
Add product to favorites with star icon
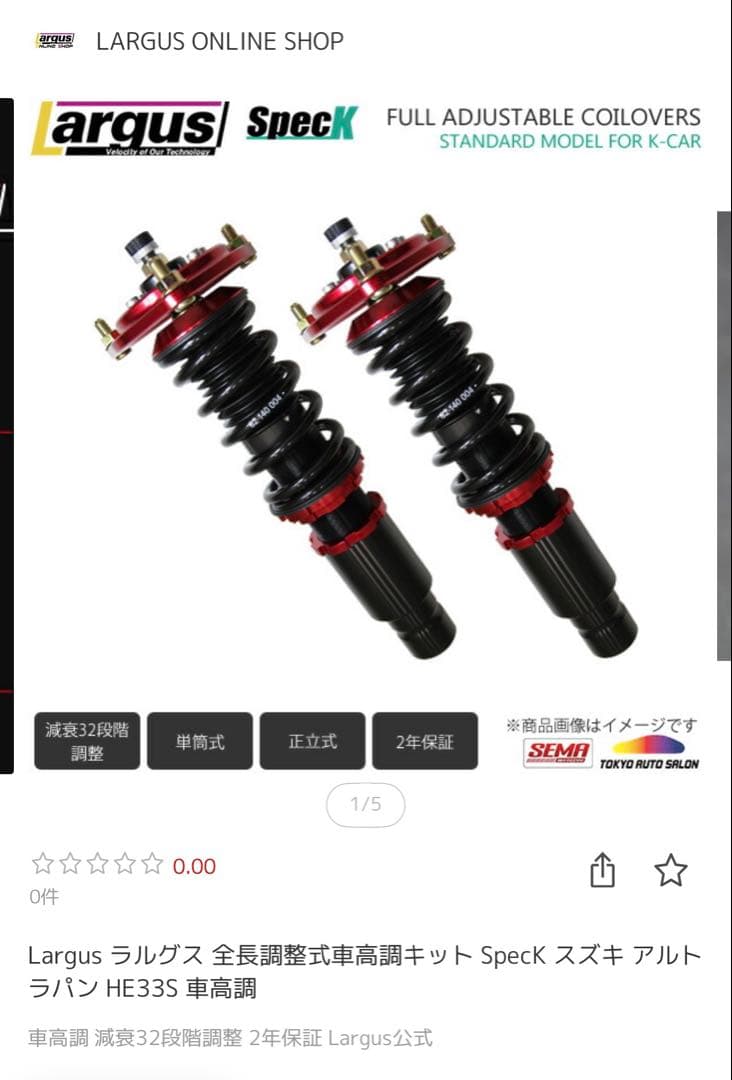671,870
